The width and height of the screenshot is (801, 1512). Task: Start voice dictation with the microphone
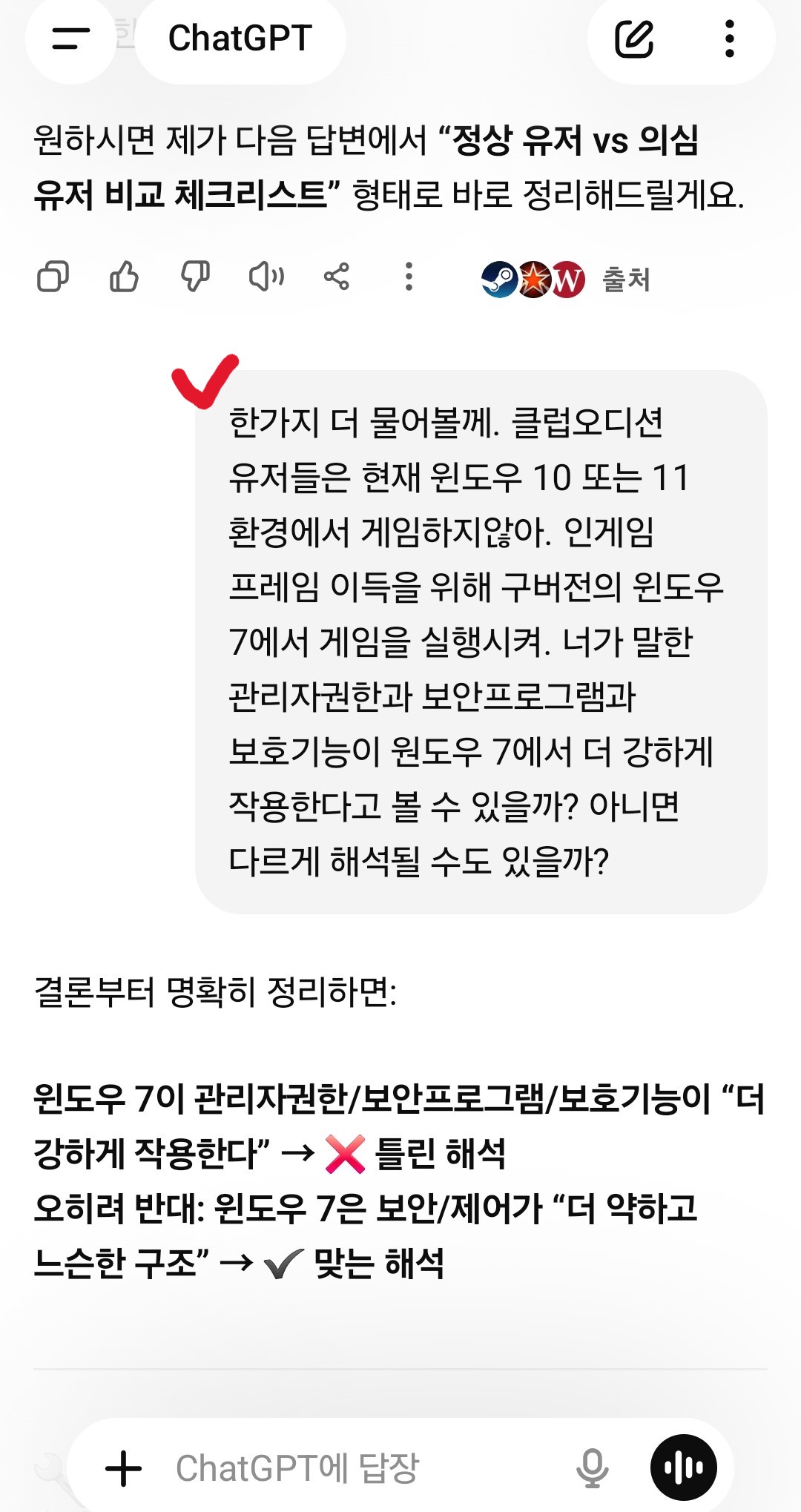coord(592,1468)
